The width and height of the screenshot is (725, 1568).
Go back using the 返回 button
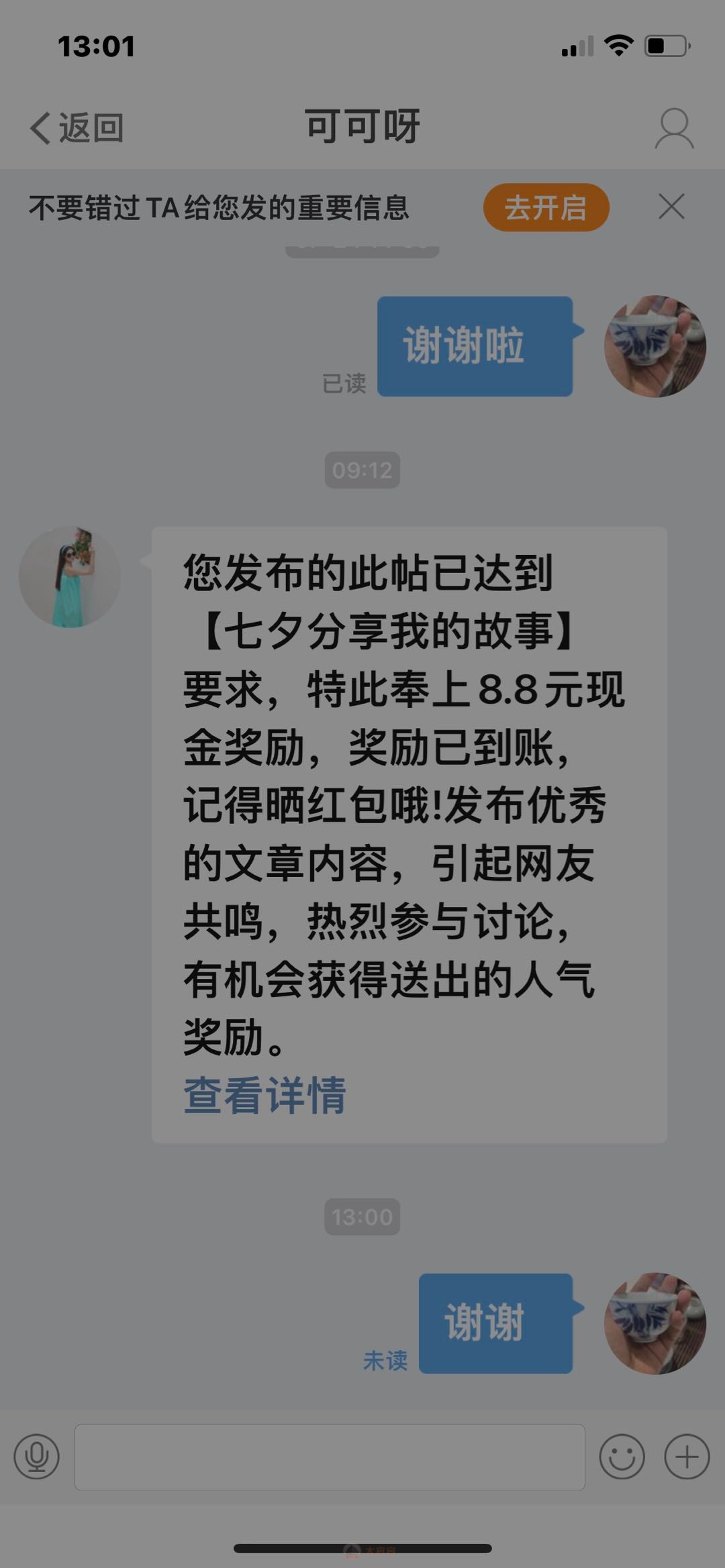(x=77, y=127)
